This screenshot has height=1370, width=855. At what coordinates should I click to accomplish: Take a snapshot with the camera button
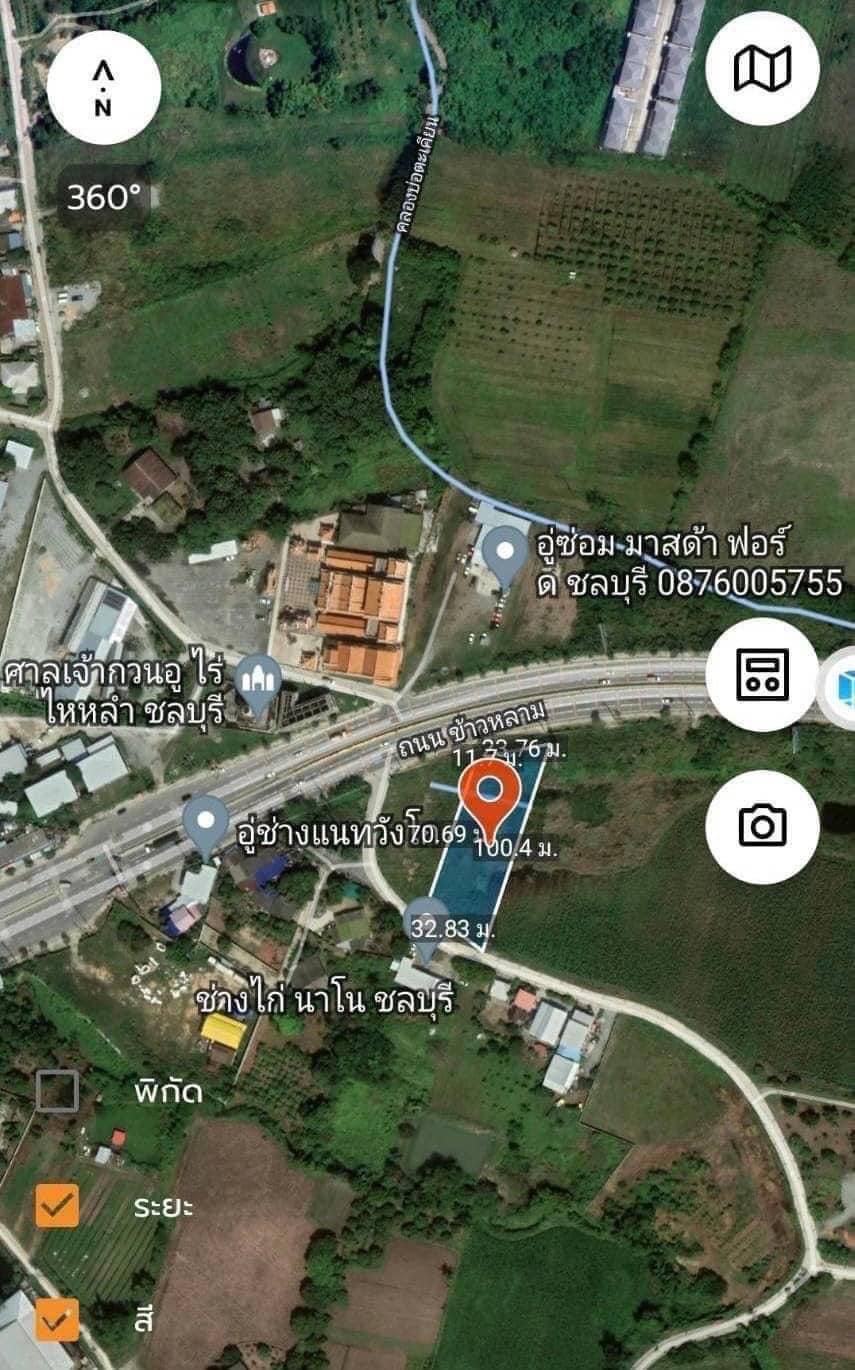pyautogui.click(x=762, y=826)
